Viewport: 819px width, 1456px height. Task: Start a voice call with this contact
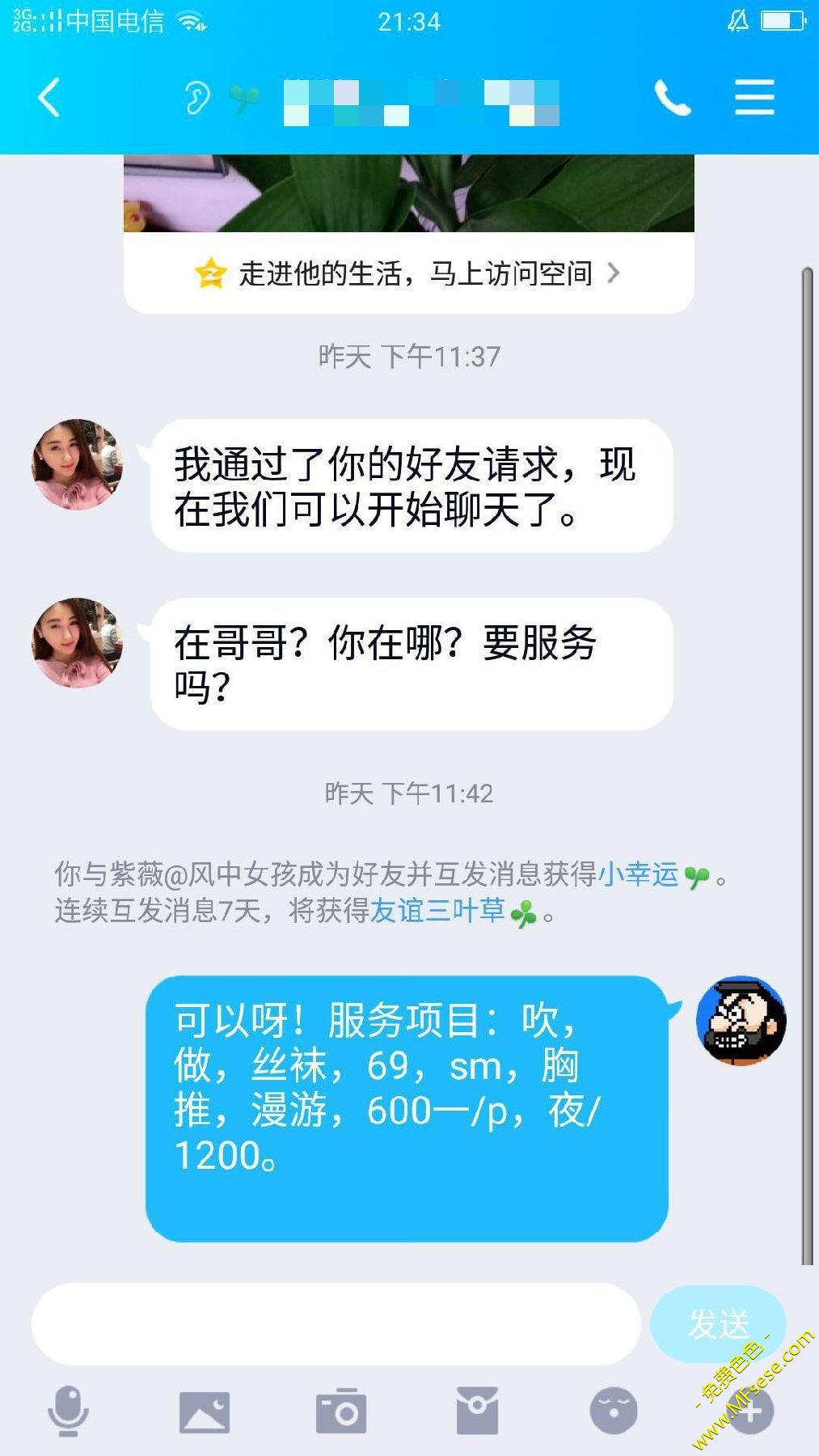pyautogui.click(x=672, y=99)
